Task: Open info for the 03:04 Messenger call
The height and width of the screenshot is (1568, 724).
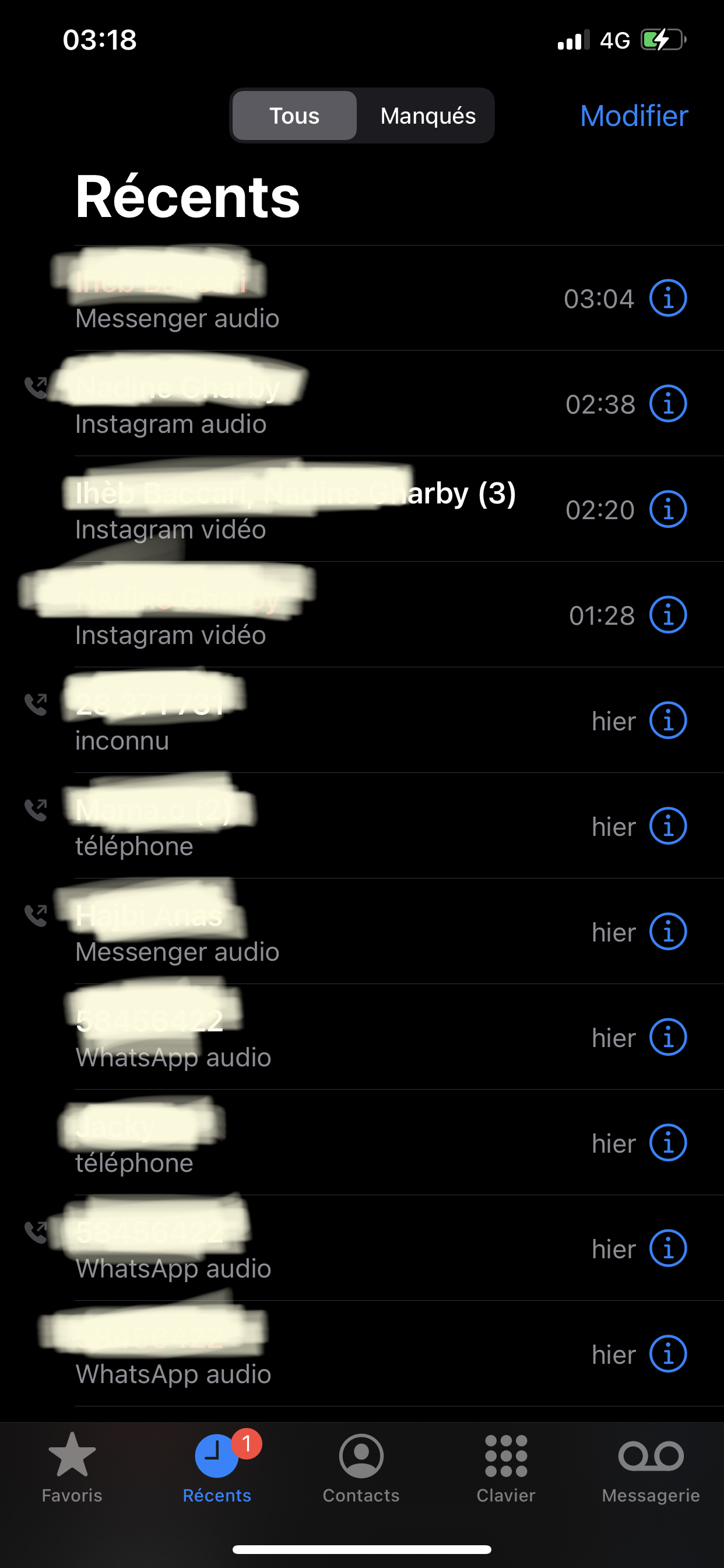Action: [668, 298]
